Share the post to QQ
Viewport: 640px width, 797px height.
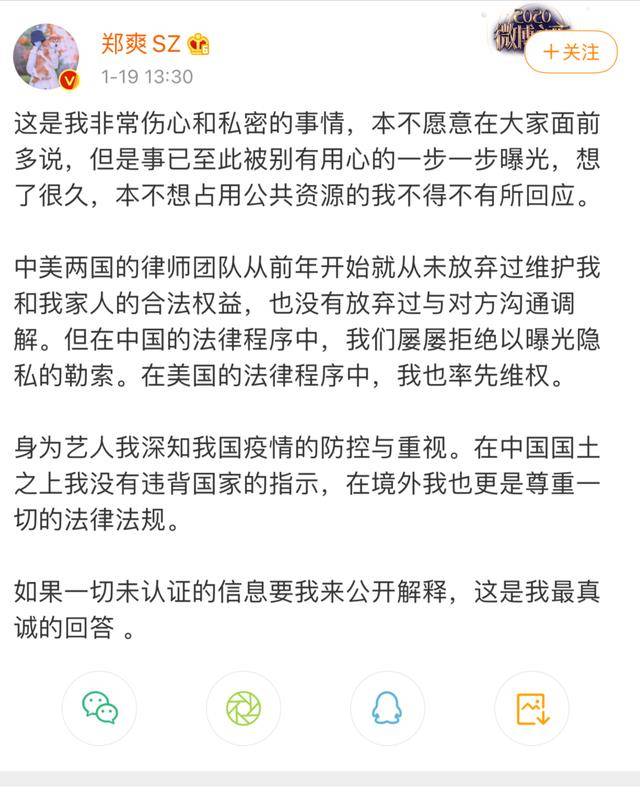click(x=387, y=709)
